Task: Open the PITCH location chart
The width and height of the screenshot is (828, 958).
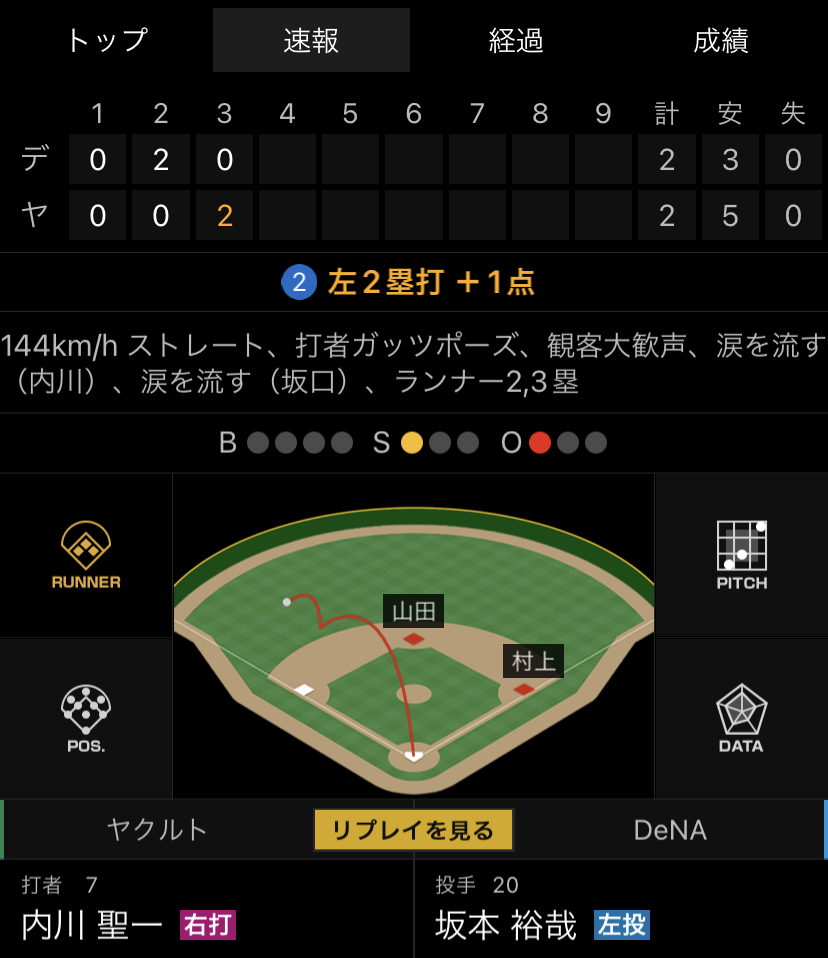Action: [x=741, y=555]
